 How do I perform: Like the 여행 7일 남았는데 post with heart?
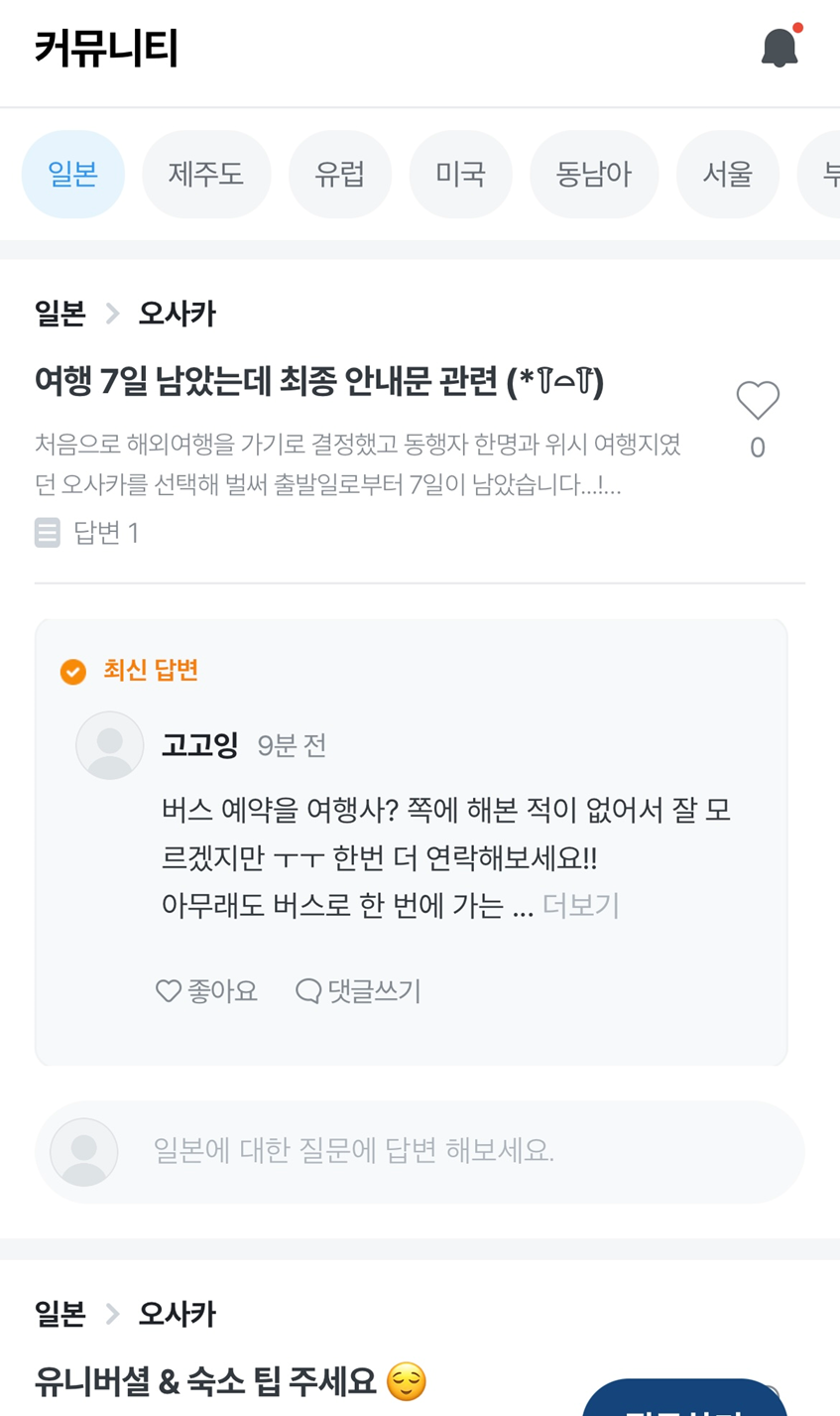pos(758,401)
